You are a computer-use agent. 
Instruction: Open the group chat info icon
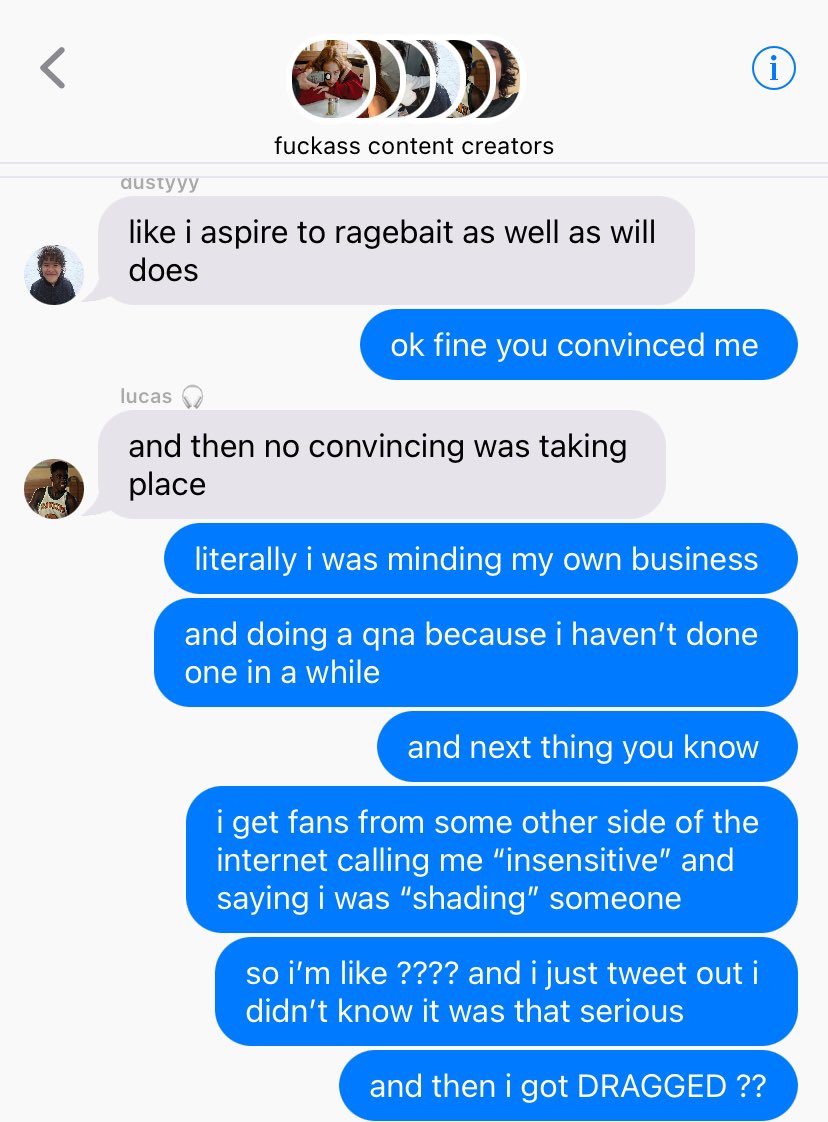(x=773, y=69)
